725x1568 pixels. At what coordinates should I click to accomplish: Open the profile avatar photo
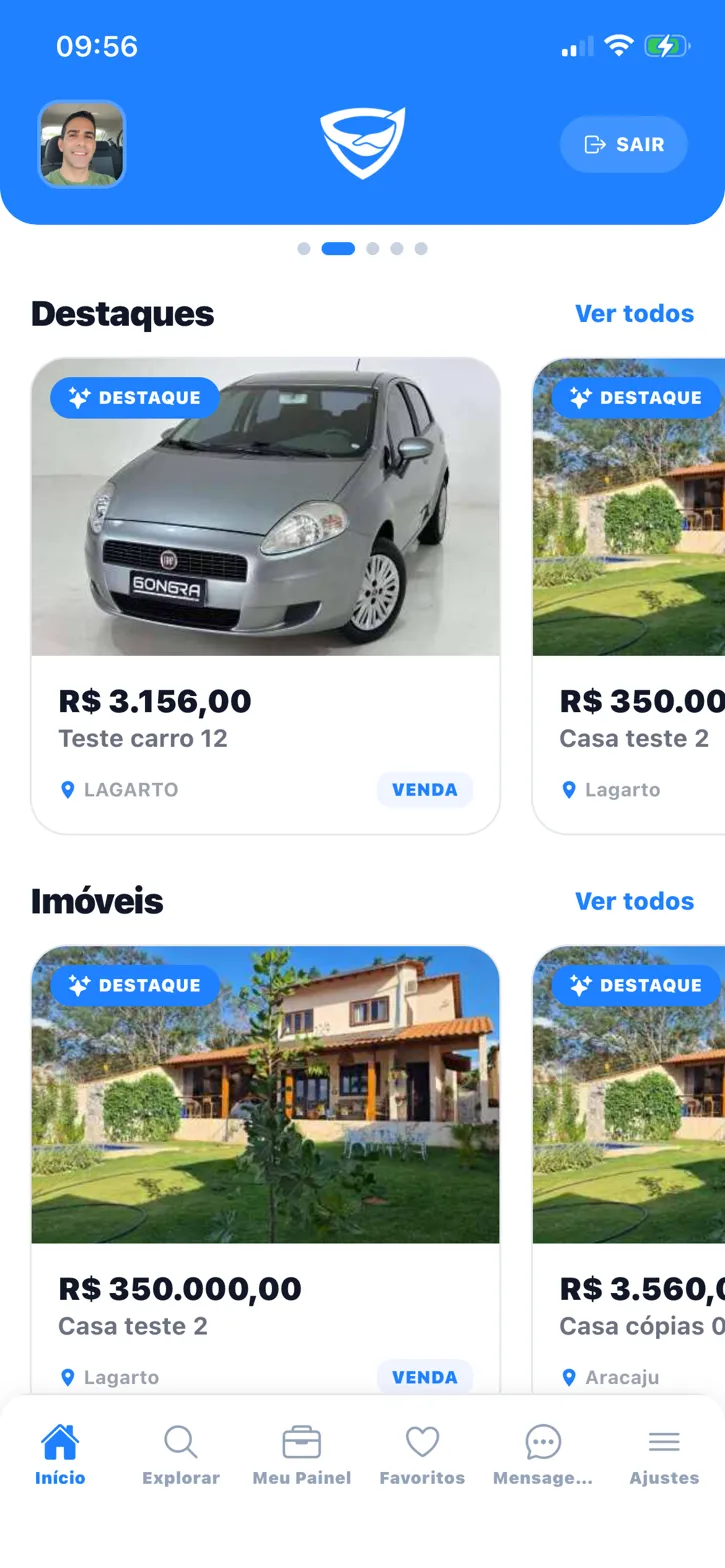tap(81, 144)
